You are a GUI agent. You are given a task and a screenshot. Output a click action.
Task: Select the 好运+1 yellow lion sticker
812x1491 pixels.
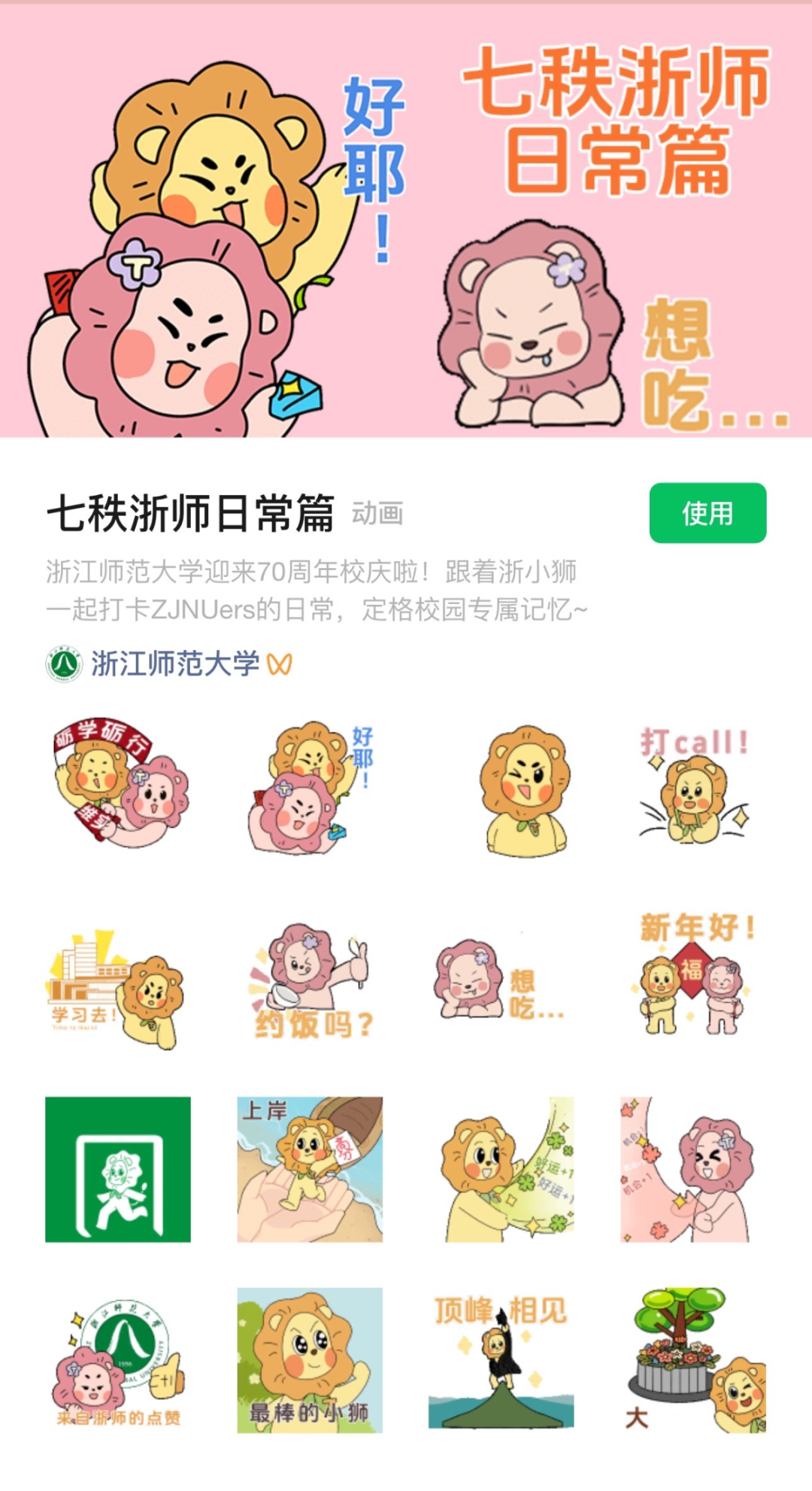point(501,1169)
